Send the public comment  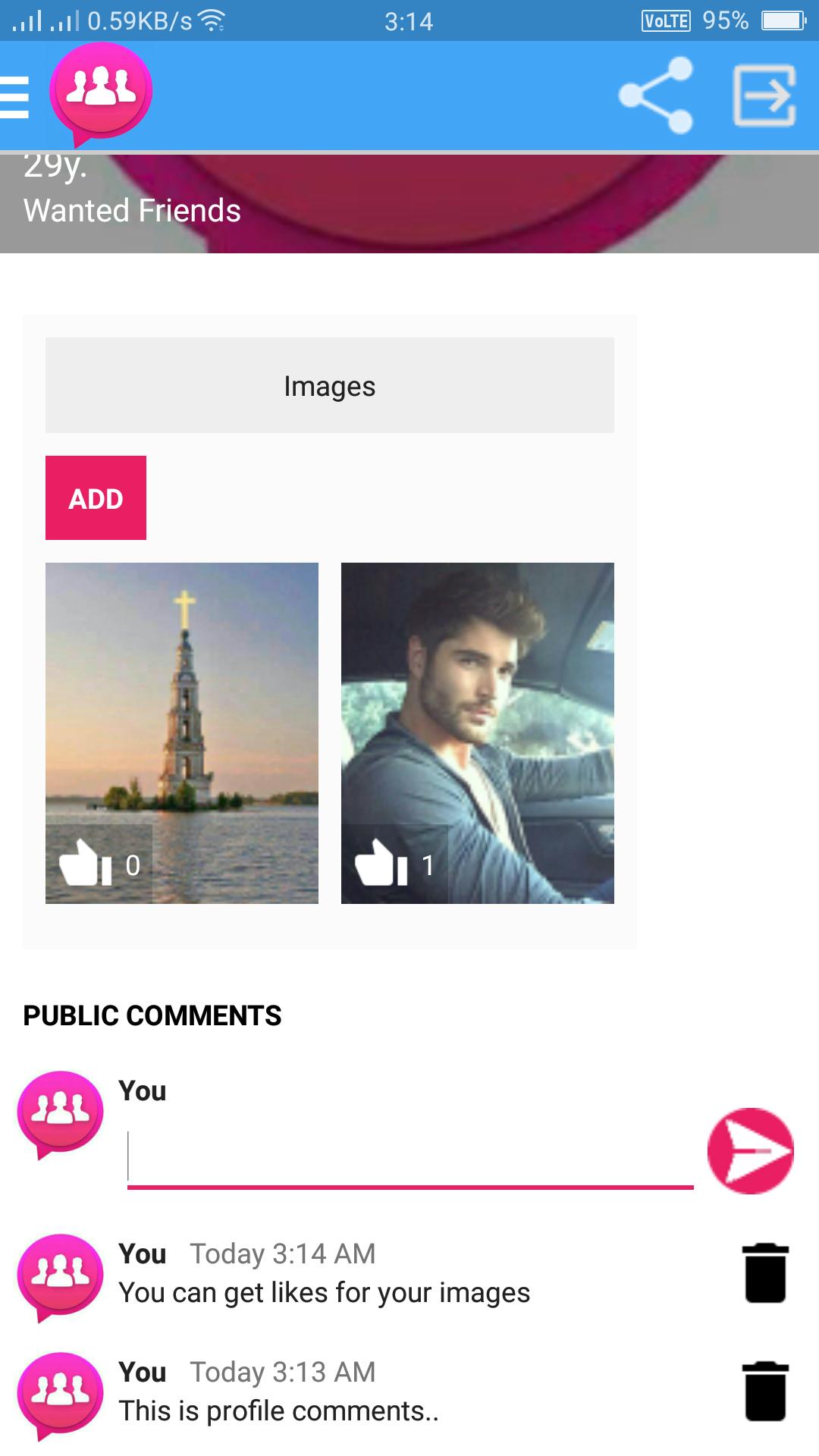750,1151
